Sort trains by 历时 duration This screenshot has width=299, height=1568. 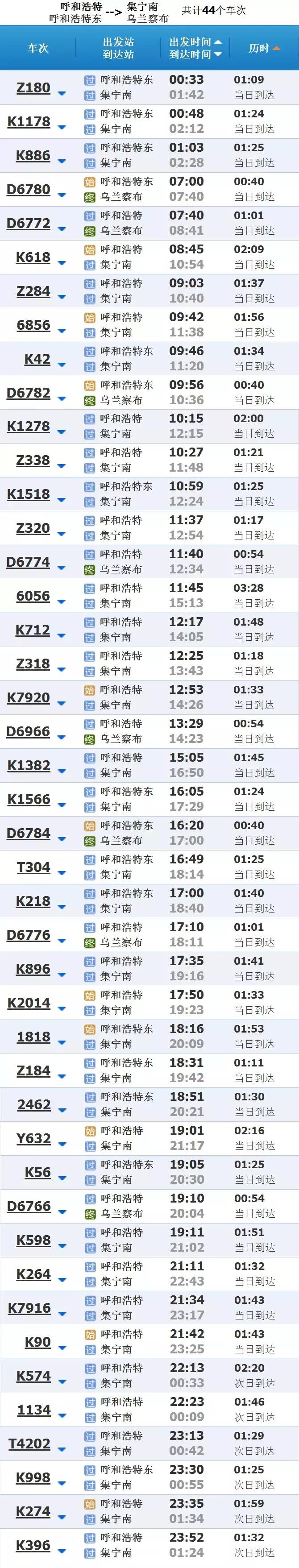264,48
